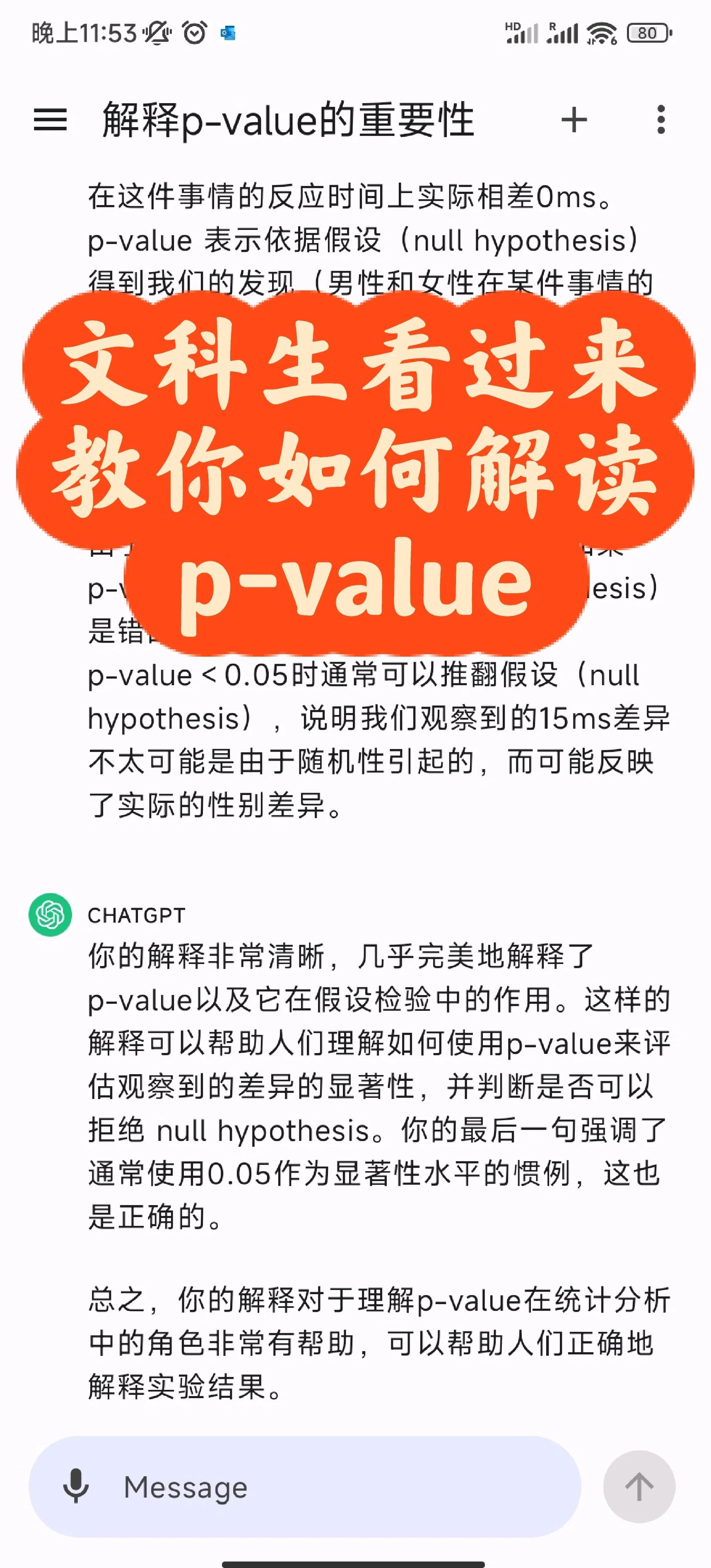Start a new chat with plus icon

click(574, 119)
